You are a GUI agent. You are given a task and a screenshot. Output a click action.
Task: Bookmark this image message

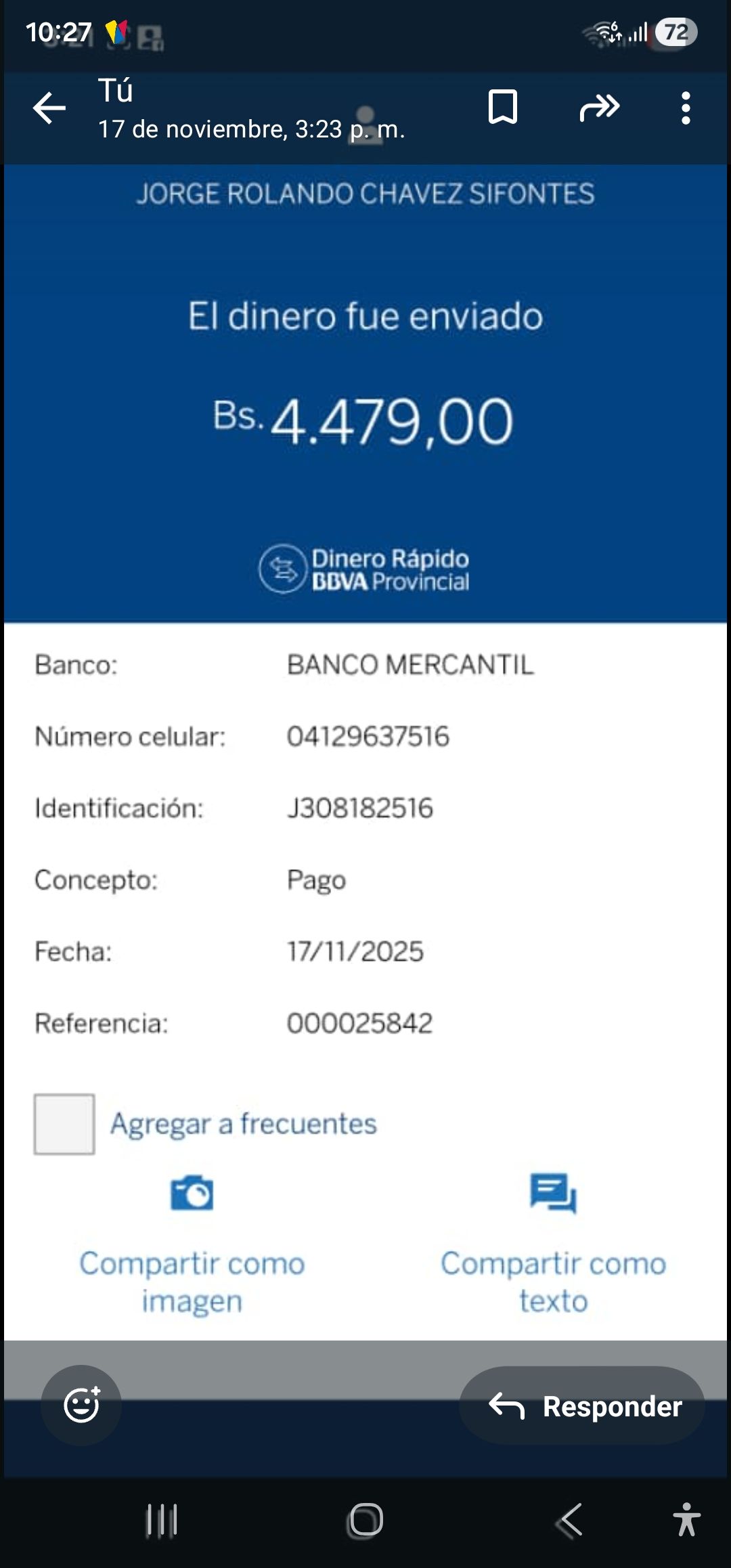tap(502, 107)
